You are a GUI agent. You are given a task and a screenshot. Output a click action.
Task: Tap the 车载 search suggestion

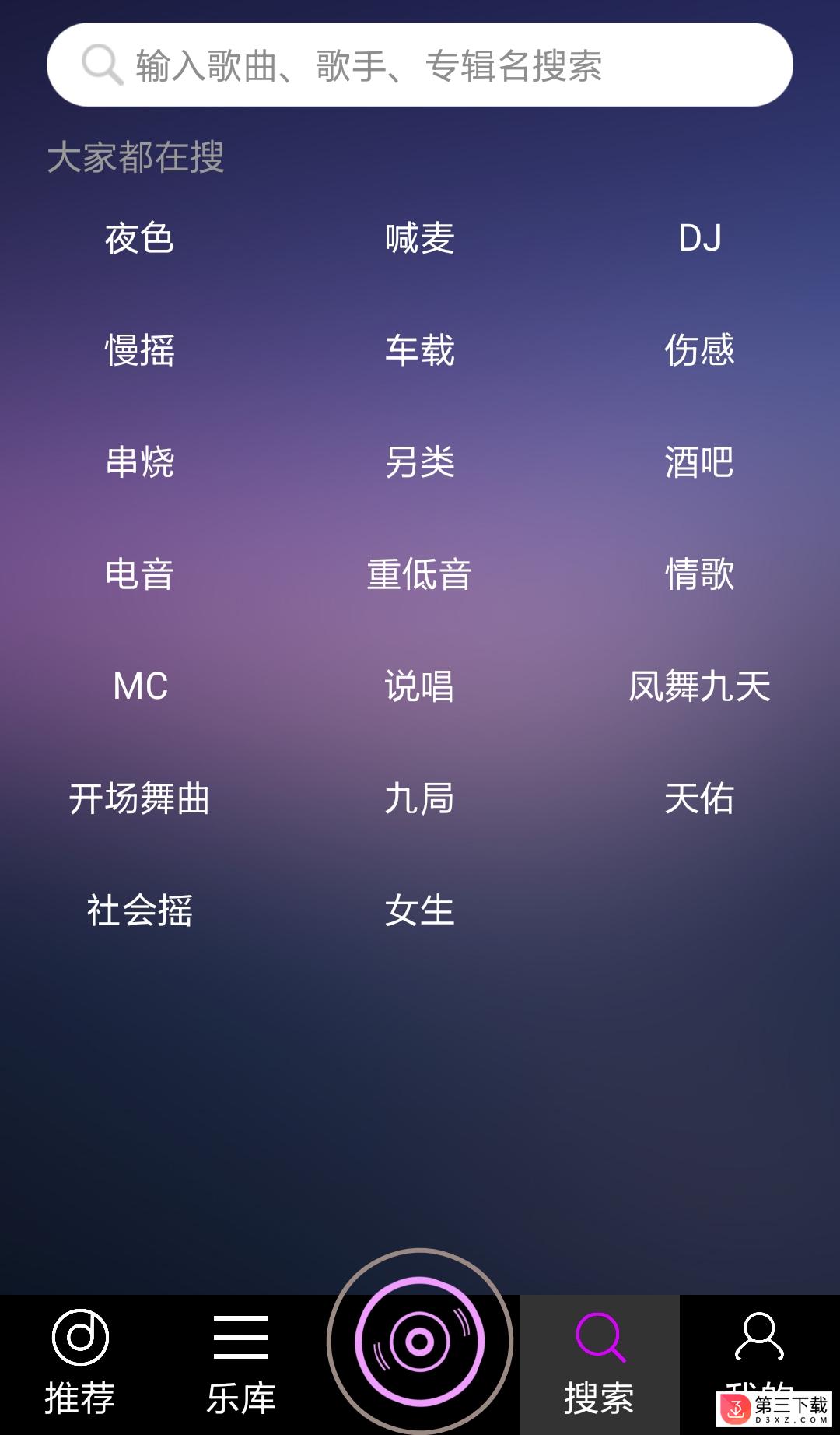tap(420, 350)
